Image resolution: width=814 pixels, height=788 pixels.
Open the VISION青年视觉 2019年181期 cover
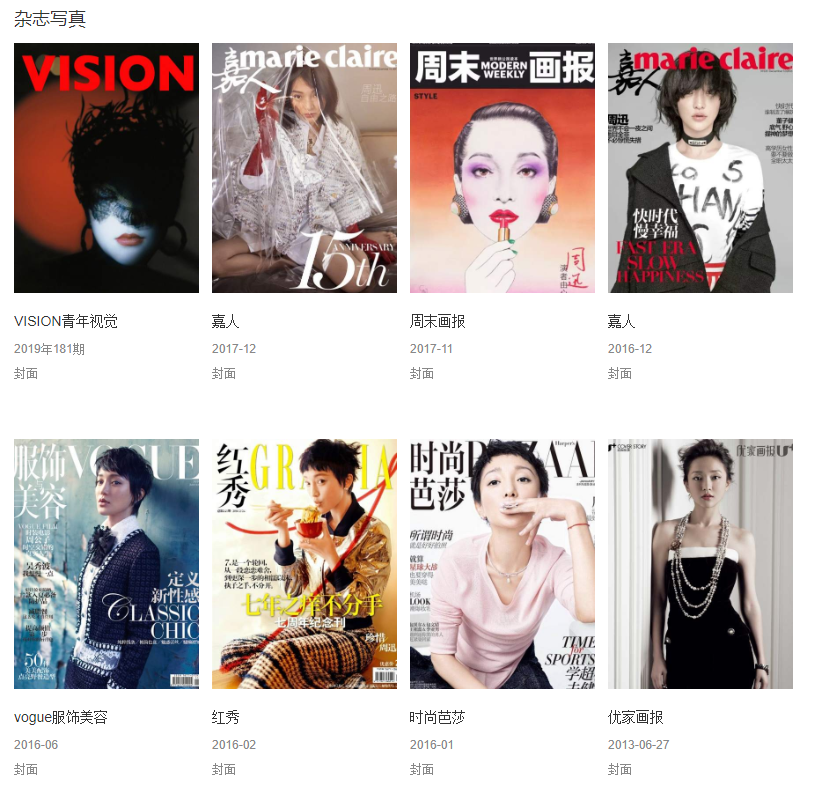click(106, 168)
